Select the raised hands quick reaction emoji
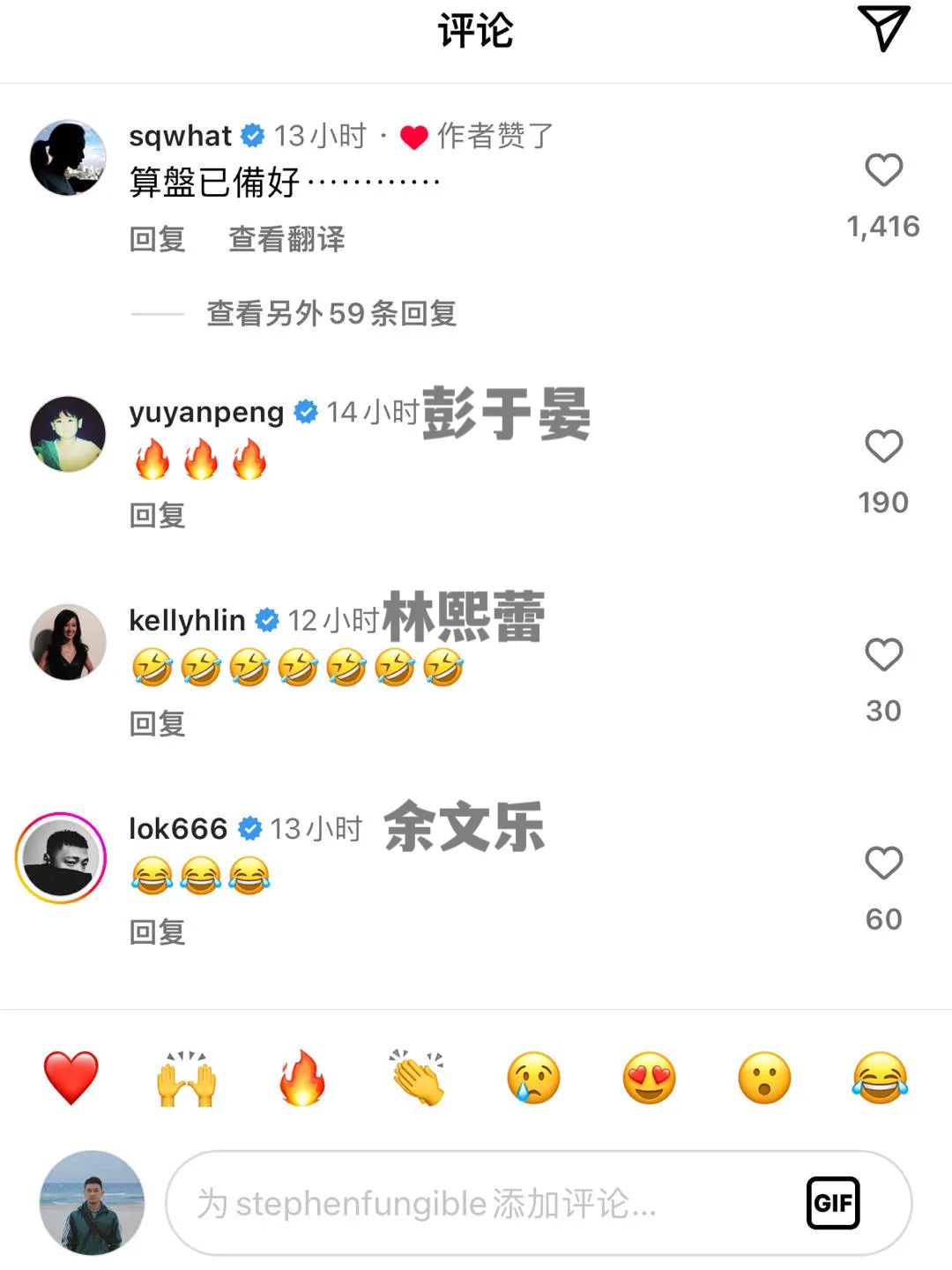Image resolution: width=952 pixels, height=1270 pixels. (186, 1076)
